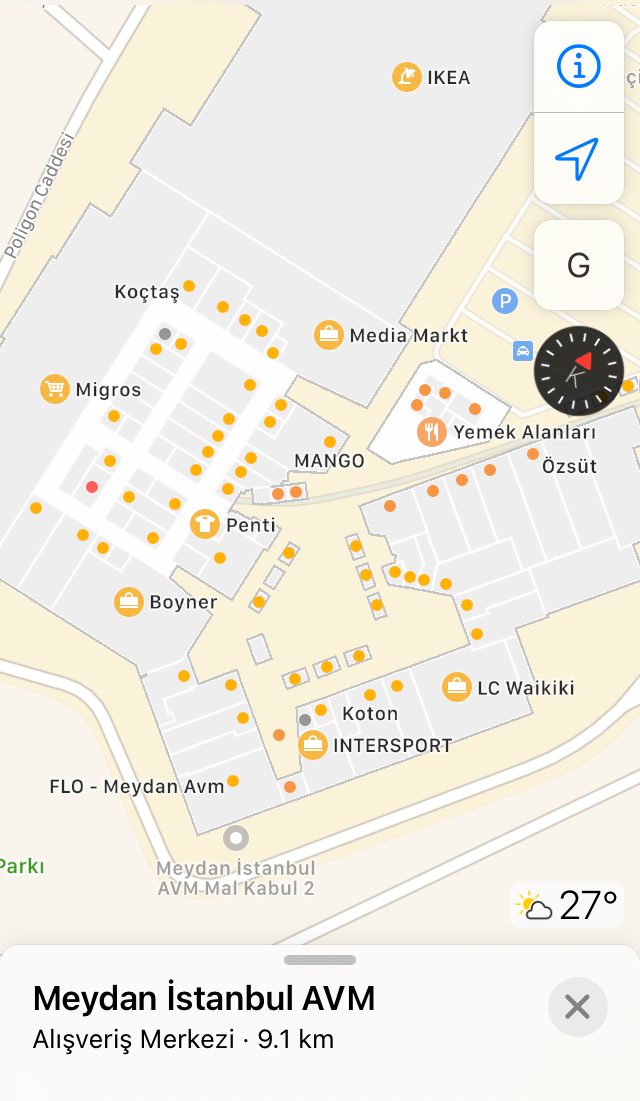This screenshot has height=1101, width=640.
Task: Expand the place card using its grabber
Action: (x=320, y=960)
